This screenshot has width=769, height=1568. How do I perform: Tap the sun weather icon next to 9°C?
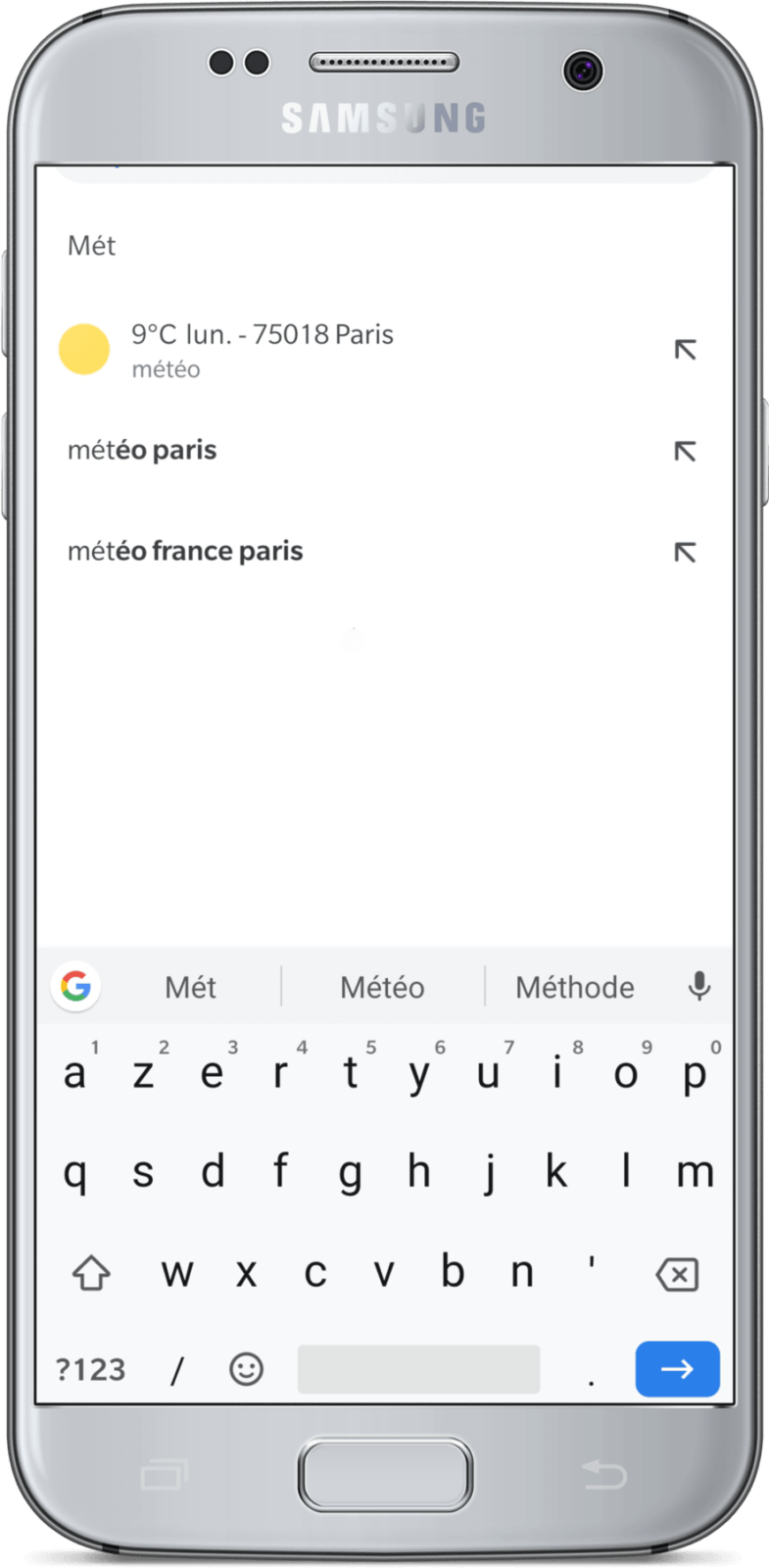click(83, 348)
